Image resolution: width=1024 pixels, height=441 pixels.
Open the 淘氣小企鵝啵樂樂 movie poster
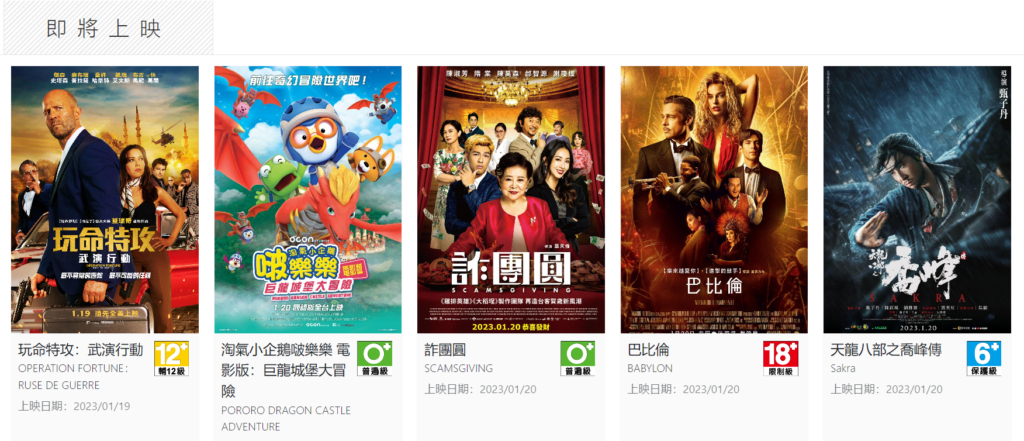[308, 199]
